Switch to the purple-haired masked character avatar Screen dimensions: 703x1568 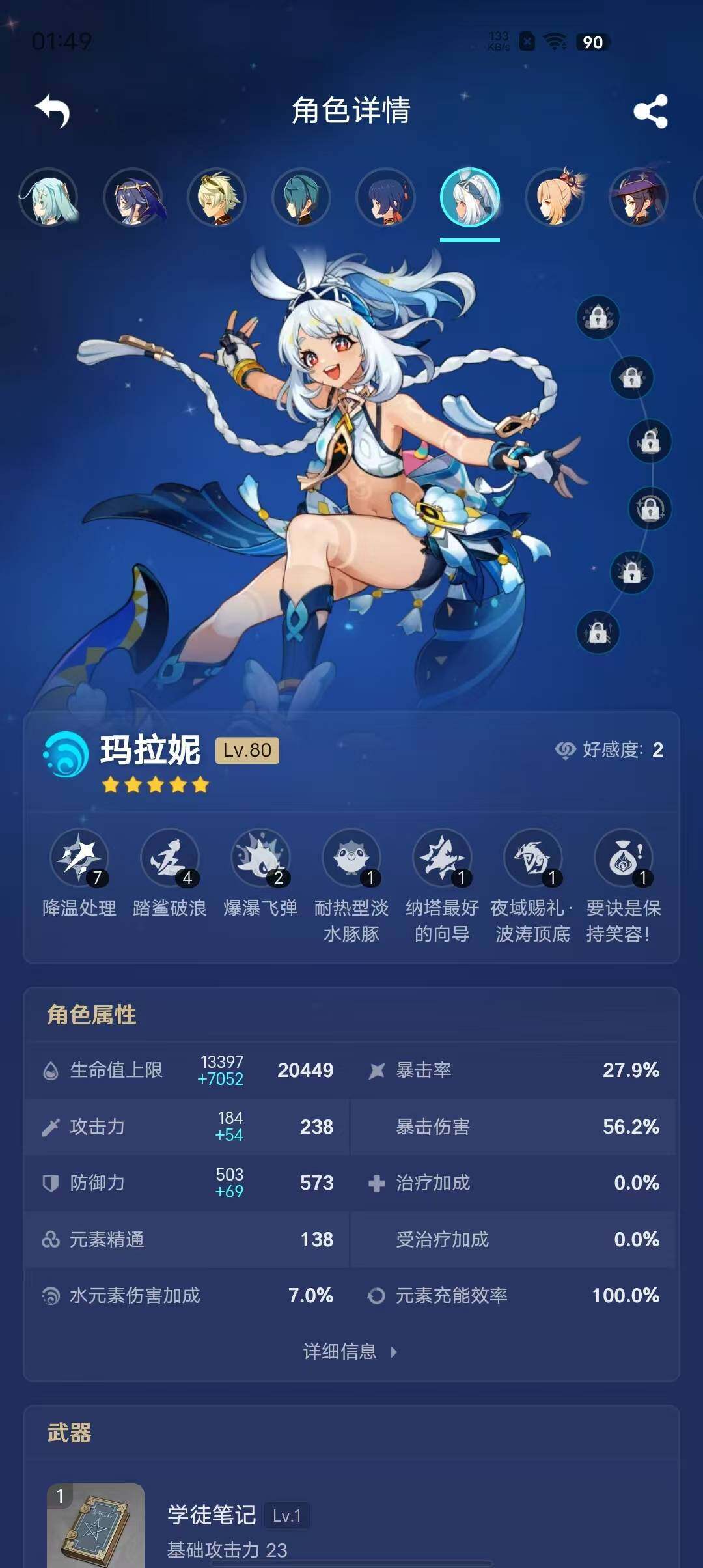[133, 197]
